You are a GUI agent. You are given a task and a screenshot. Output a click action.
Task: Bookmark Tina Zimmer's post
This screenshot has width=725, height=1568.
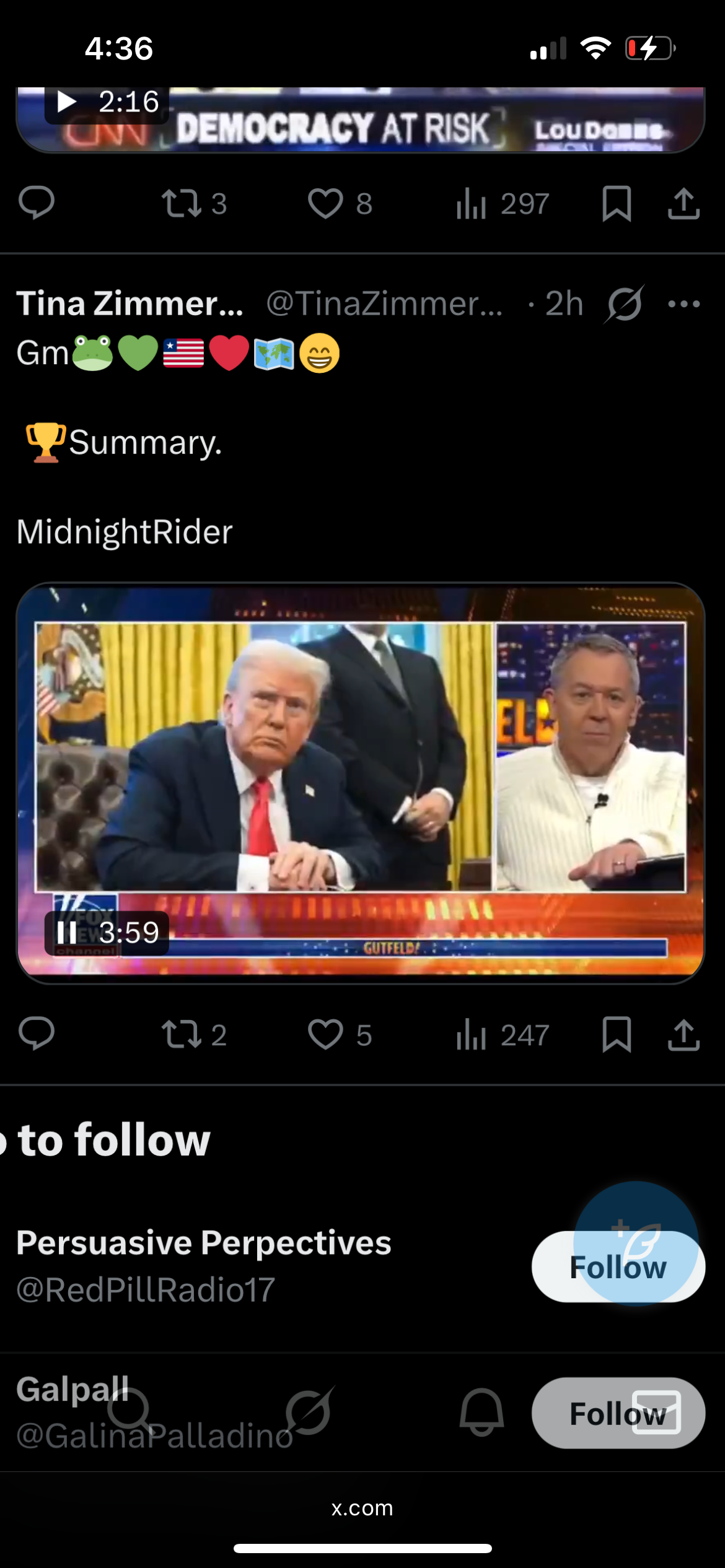coord(617,1034)
